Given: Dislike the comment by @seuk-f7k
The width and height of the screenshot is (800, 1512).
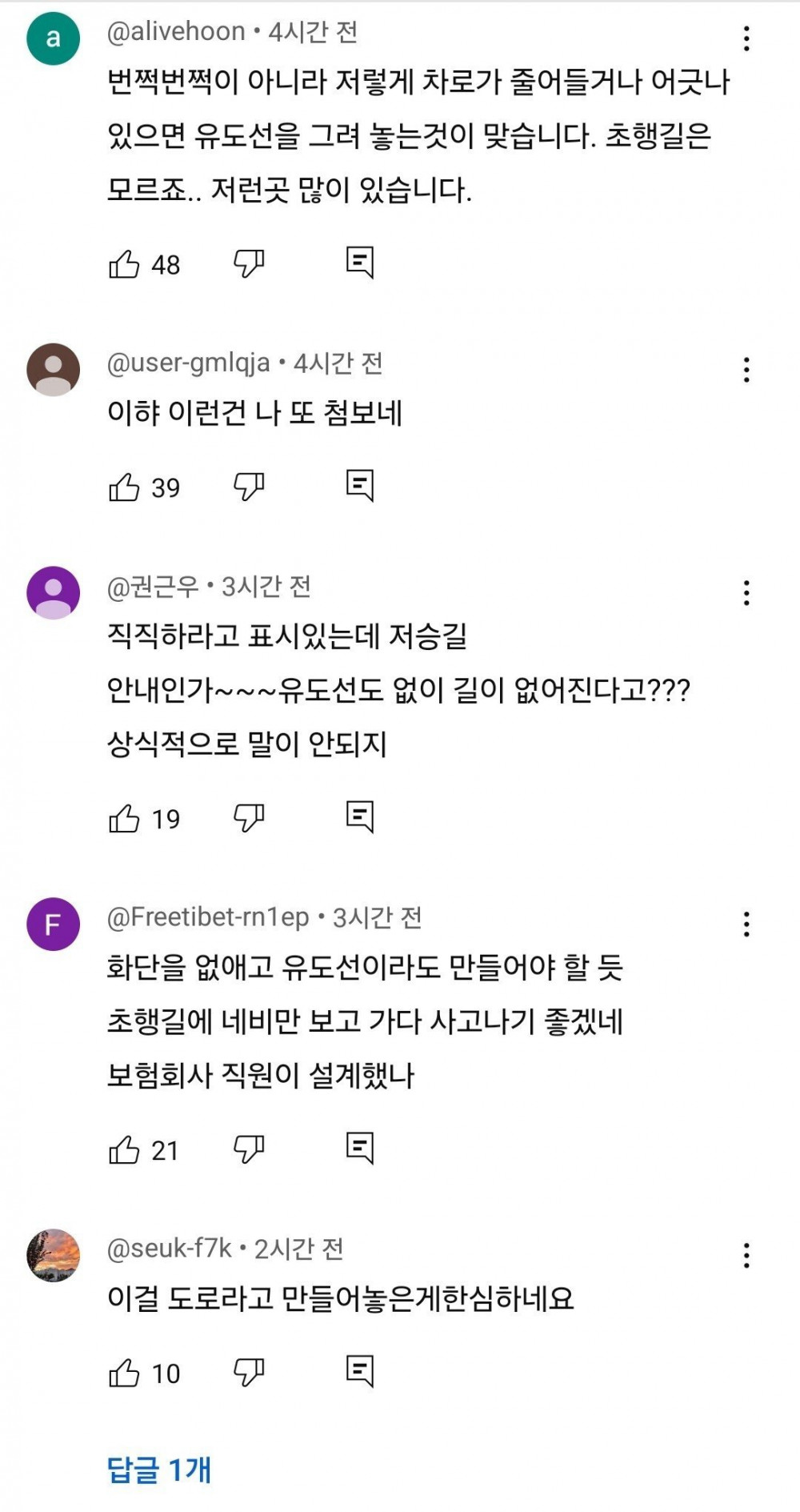Looking at the screenshot, I should coord(249,1373).
